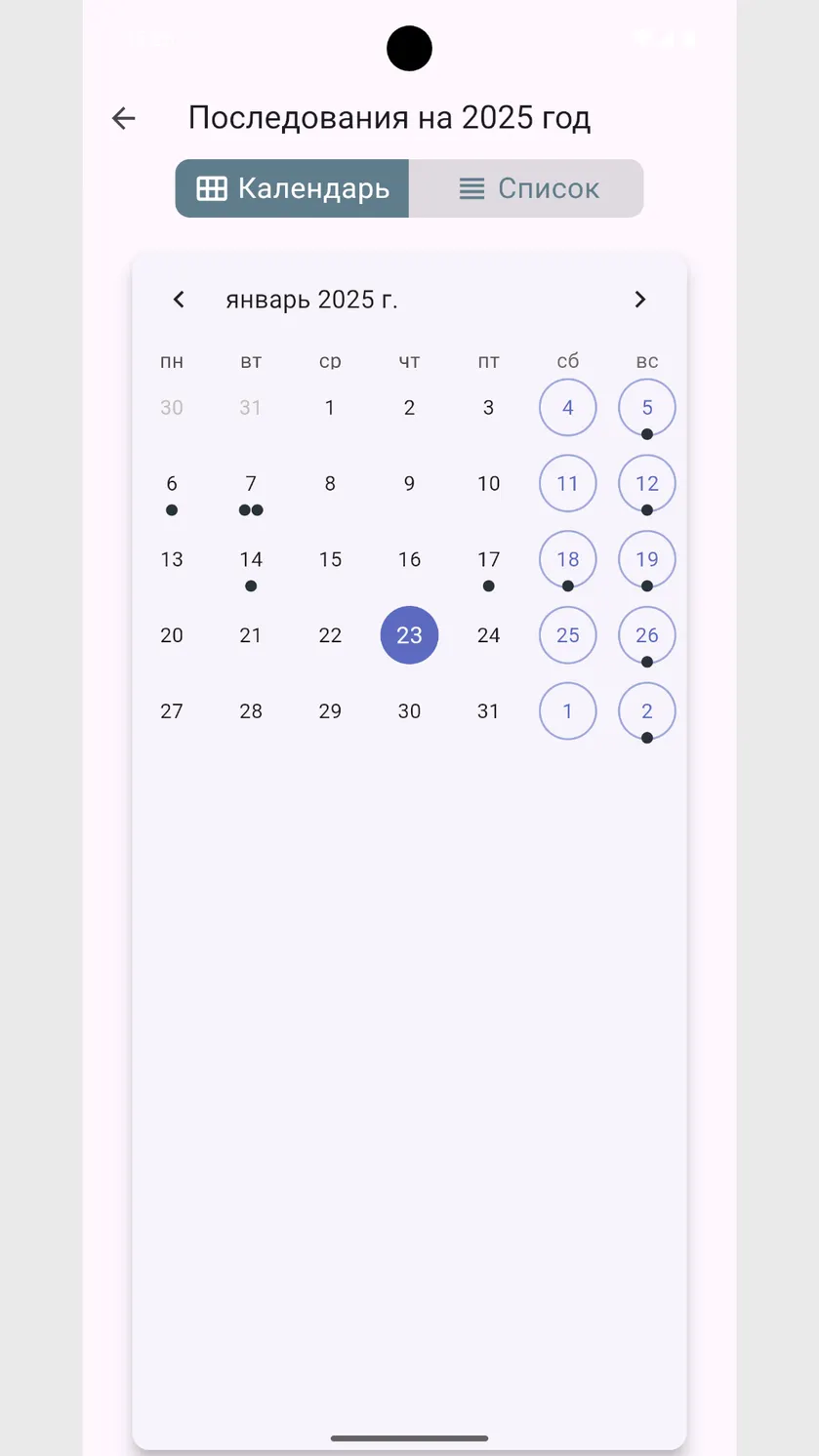Switch to the Список view

click(x=526, y=188)
